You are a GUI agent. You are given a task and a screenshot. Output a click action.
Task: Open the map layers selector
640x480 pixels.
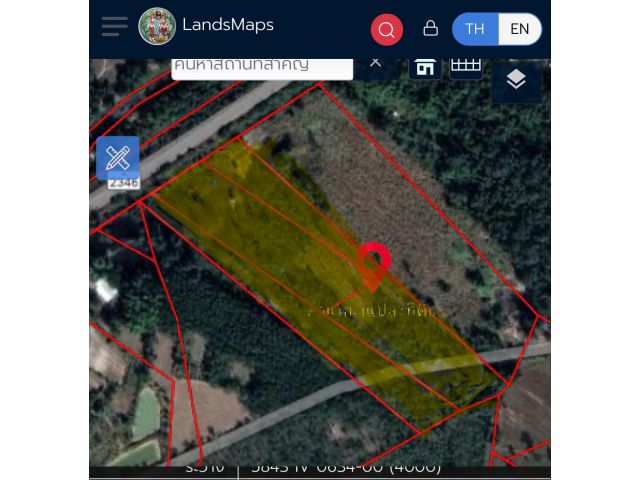coord(516,80)
